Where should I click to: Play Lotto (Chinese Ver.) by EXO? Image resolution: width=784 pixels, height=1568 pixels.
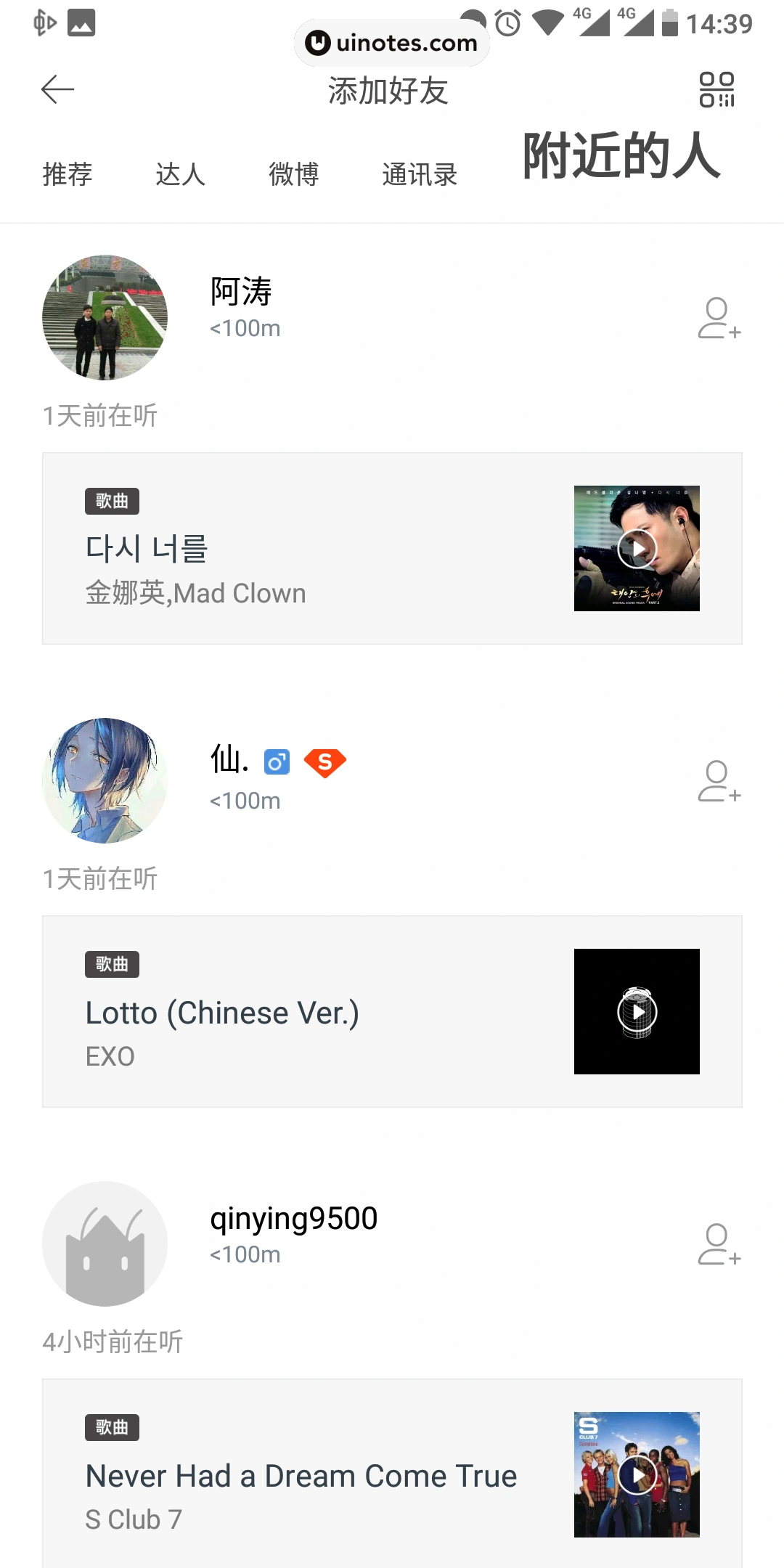tap(637, 1011)
